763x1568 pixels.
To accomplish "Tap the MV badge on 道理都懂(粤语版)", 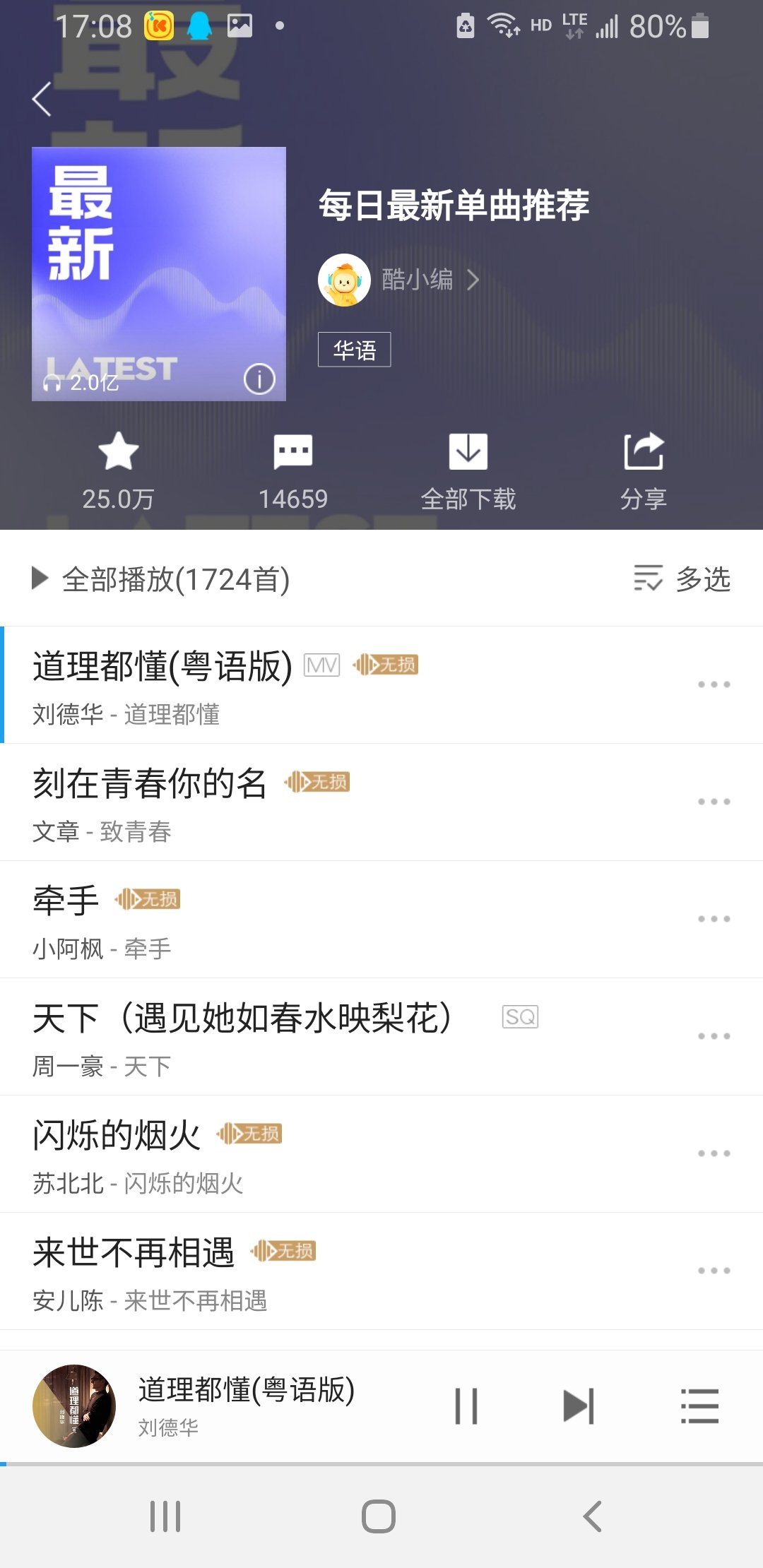I will tap(319, 665).
